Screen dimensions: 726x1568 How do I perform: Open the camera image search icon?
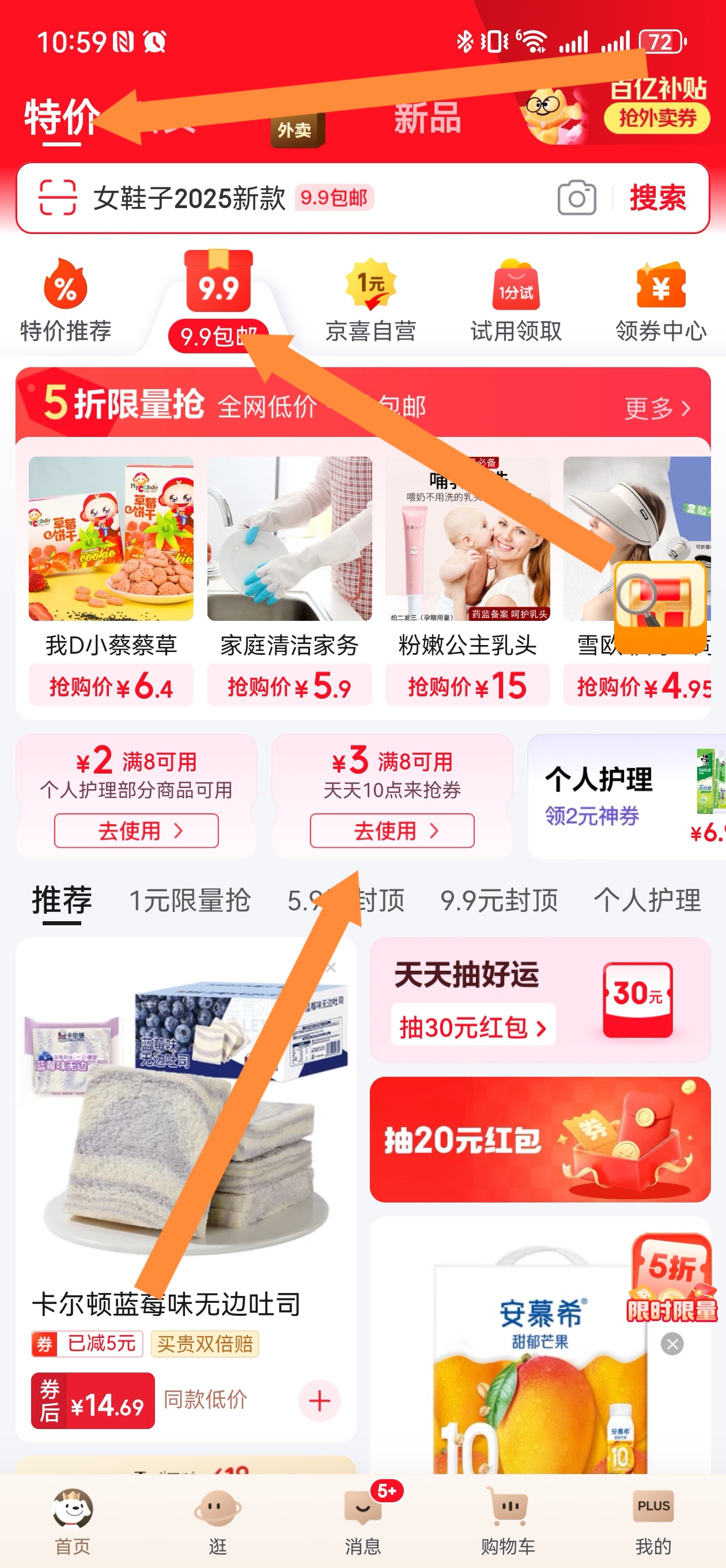point(576,198)
